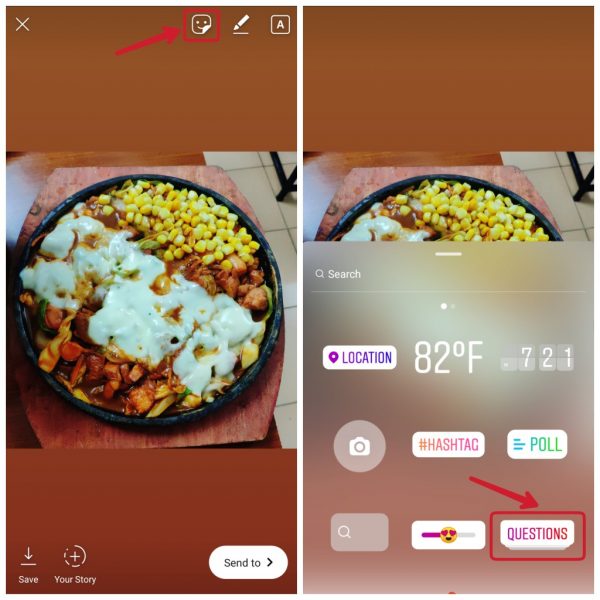This screenshot has width=600, height=600.
Task: Select the drawing pen tool
Action: tap(241, 25)
